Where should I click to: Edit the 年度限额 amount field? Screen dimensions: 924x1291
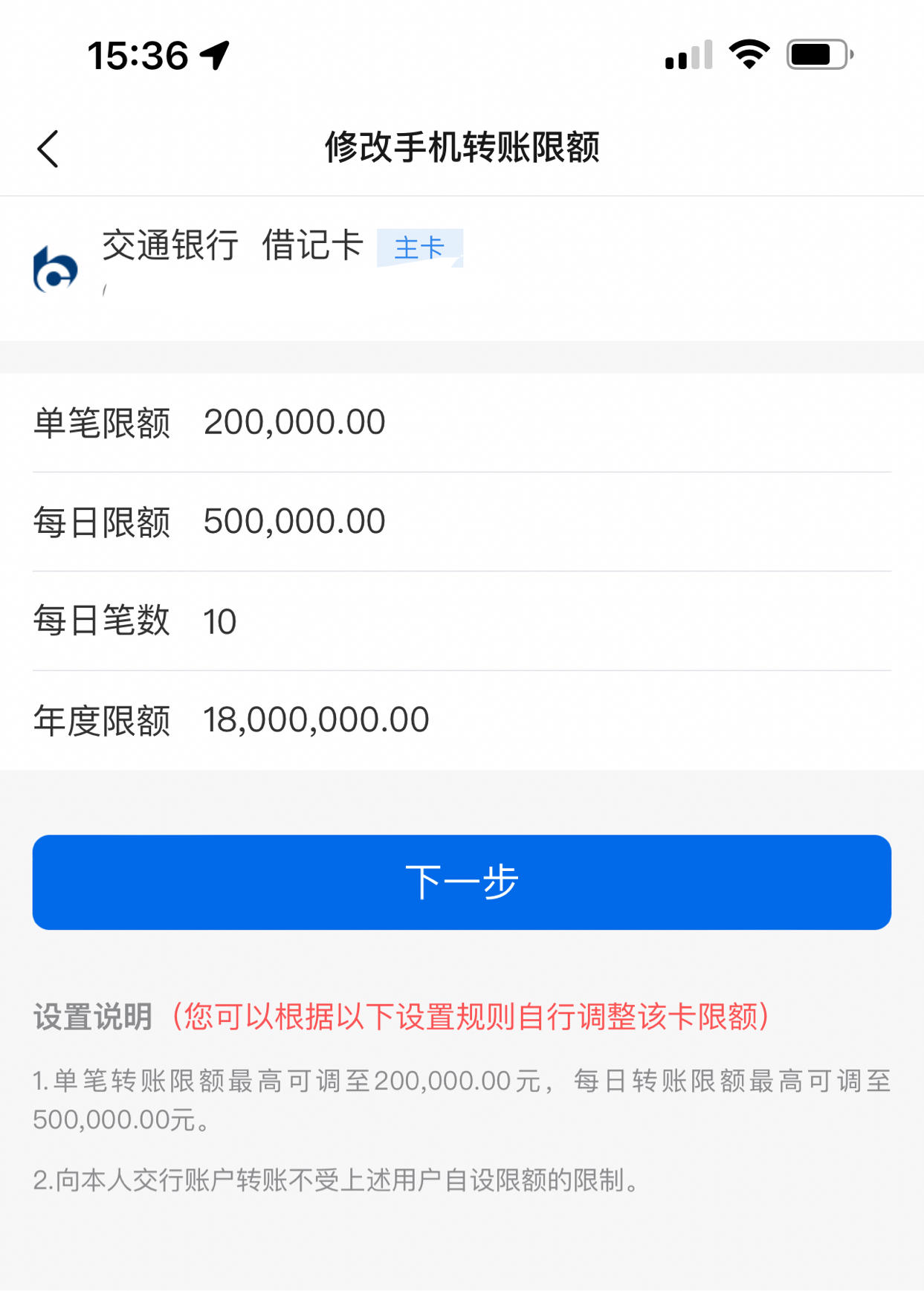click(x=316, y=720)
